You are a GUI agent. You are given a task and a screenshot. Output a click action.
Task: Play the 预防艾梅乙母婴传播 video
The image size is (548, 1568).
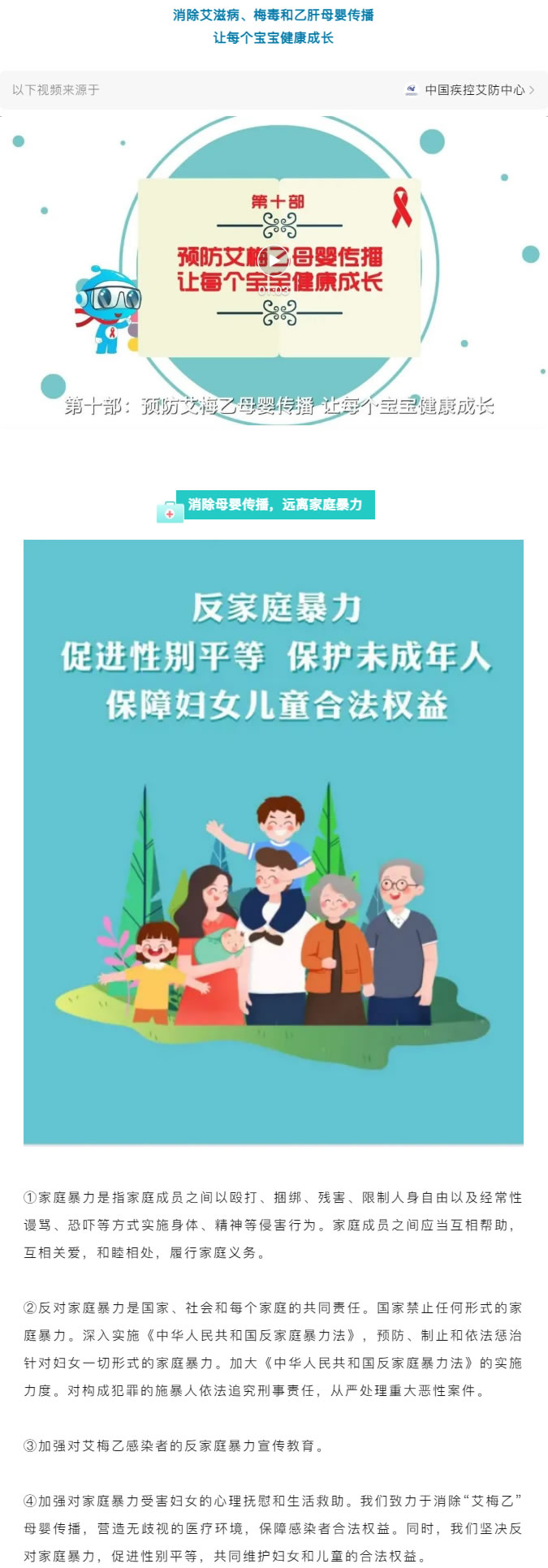pyautogui.click(x=274, y=261)
